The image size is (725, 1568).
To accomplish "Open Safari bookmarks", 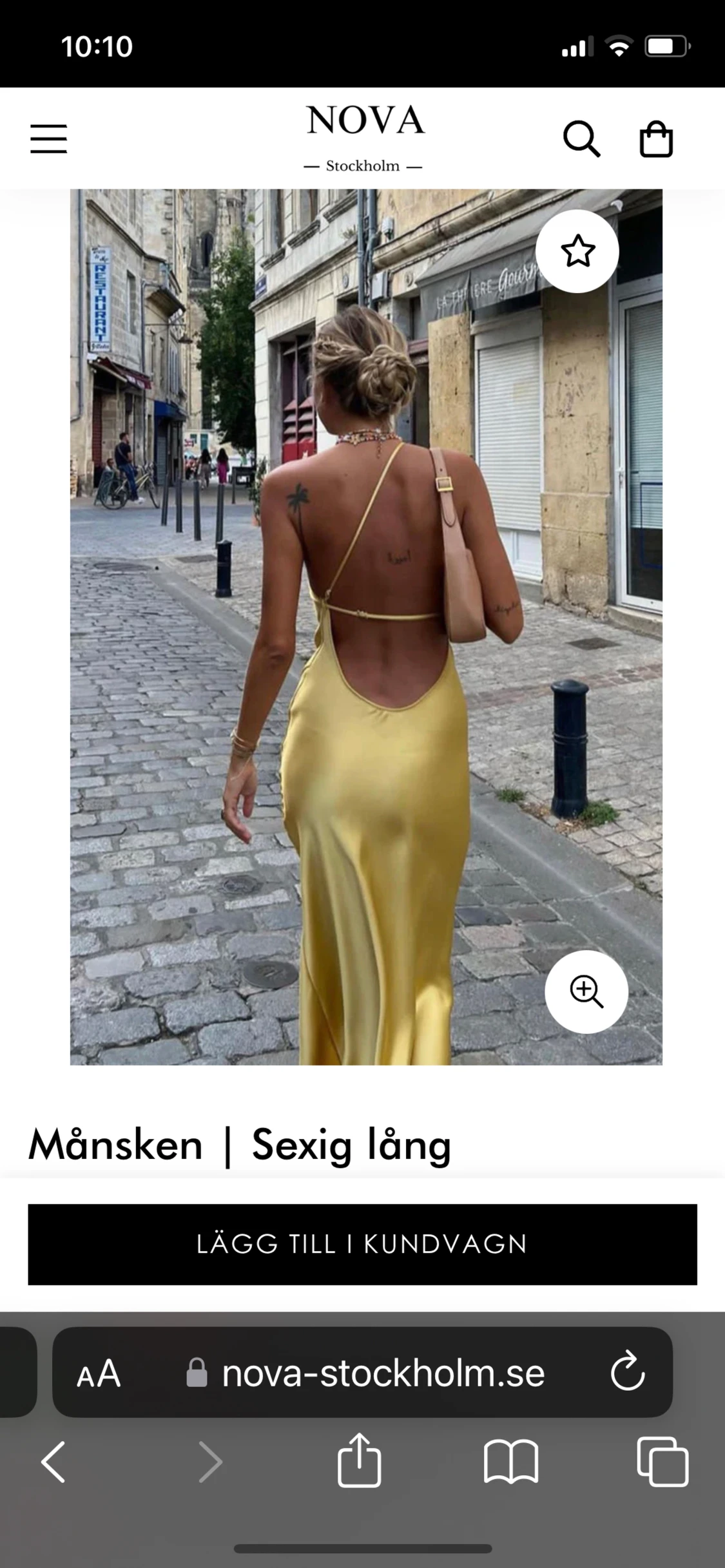I will coord(511,1462).
